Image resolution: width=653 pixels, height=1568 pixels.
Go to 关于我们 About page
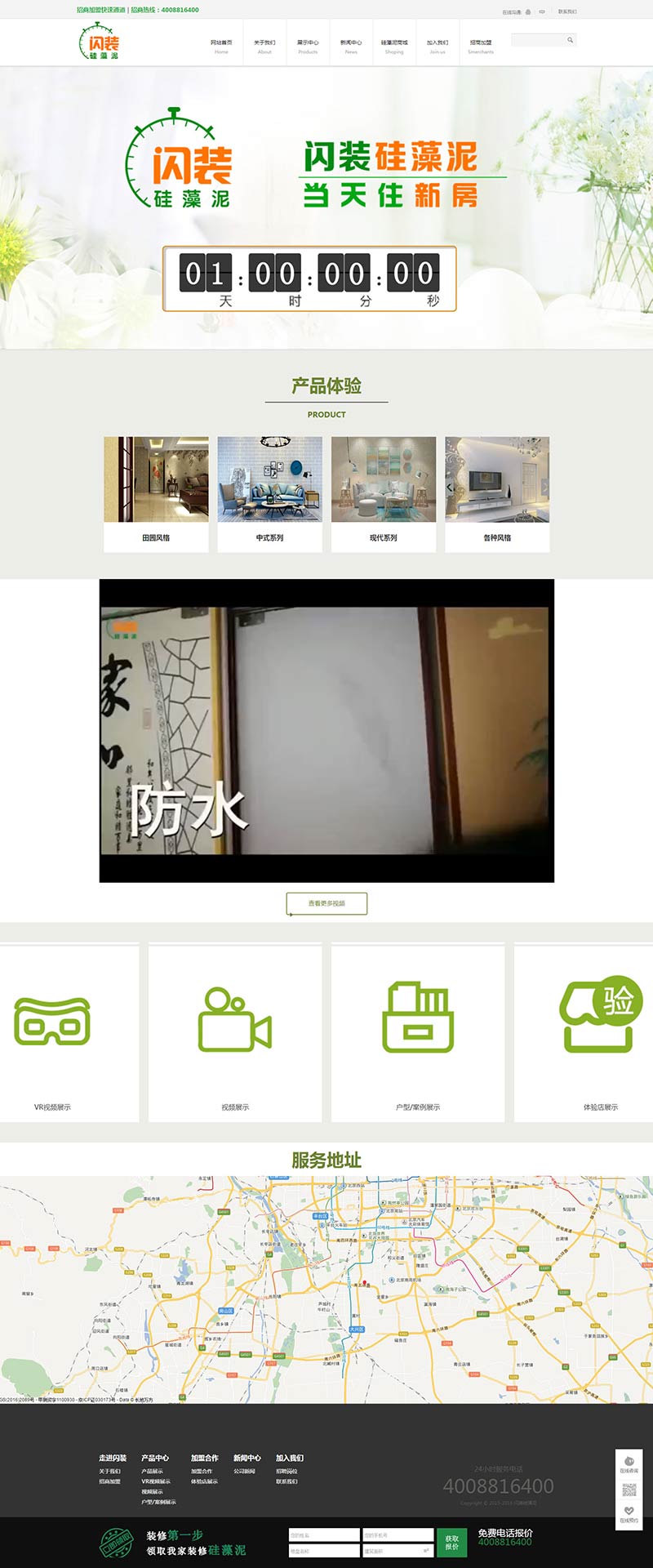tap(264, 46)
